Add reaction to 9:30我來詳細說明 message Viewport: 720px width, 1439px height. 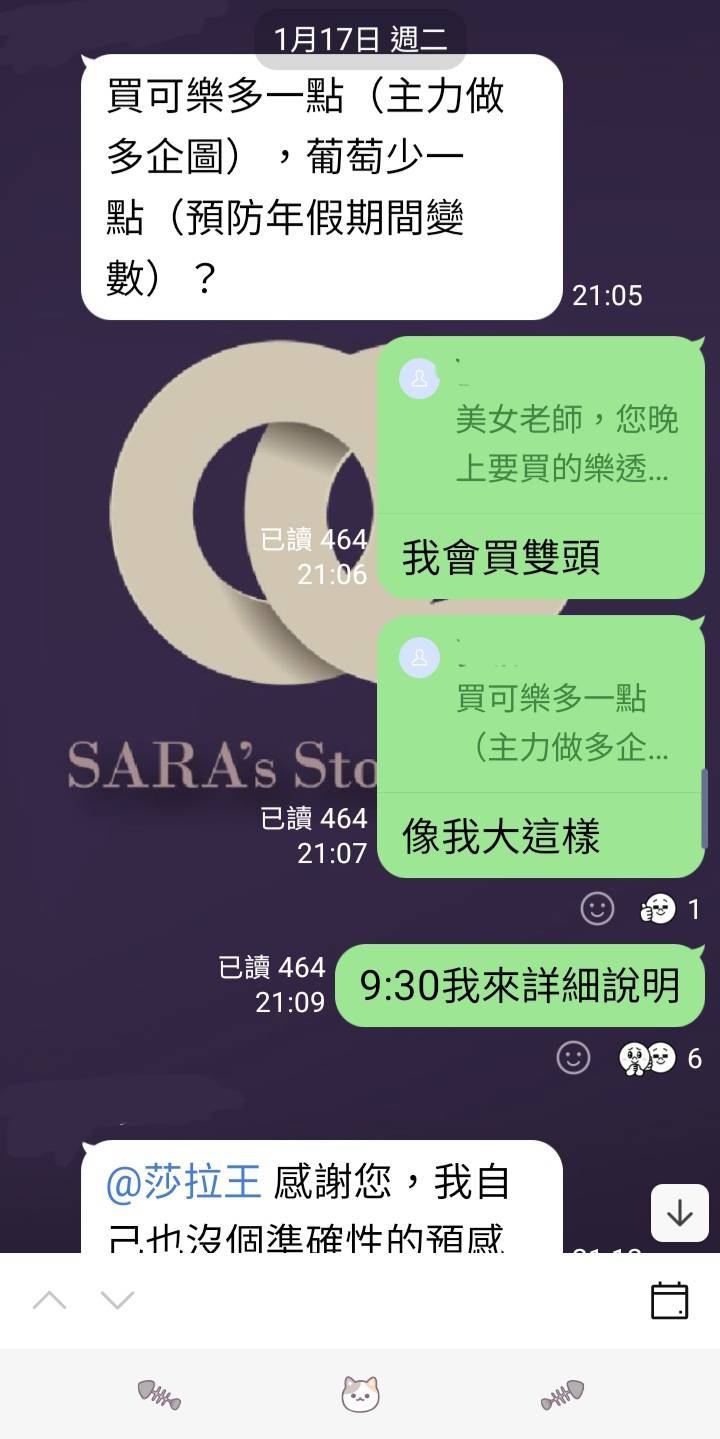(573, 1057)
